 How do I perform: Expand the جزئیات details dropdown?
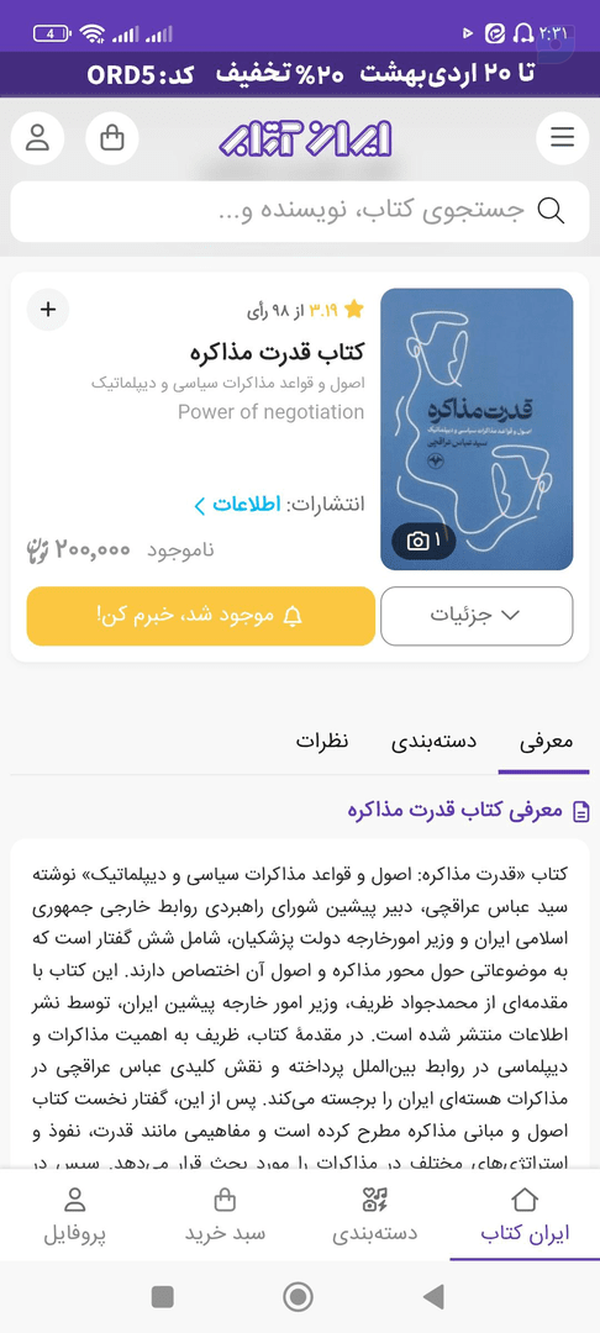tap(477, 616)
